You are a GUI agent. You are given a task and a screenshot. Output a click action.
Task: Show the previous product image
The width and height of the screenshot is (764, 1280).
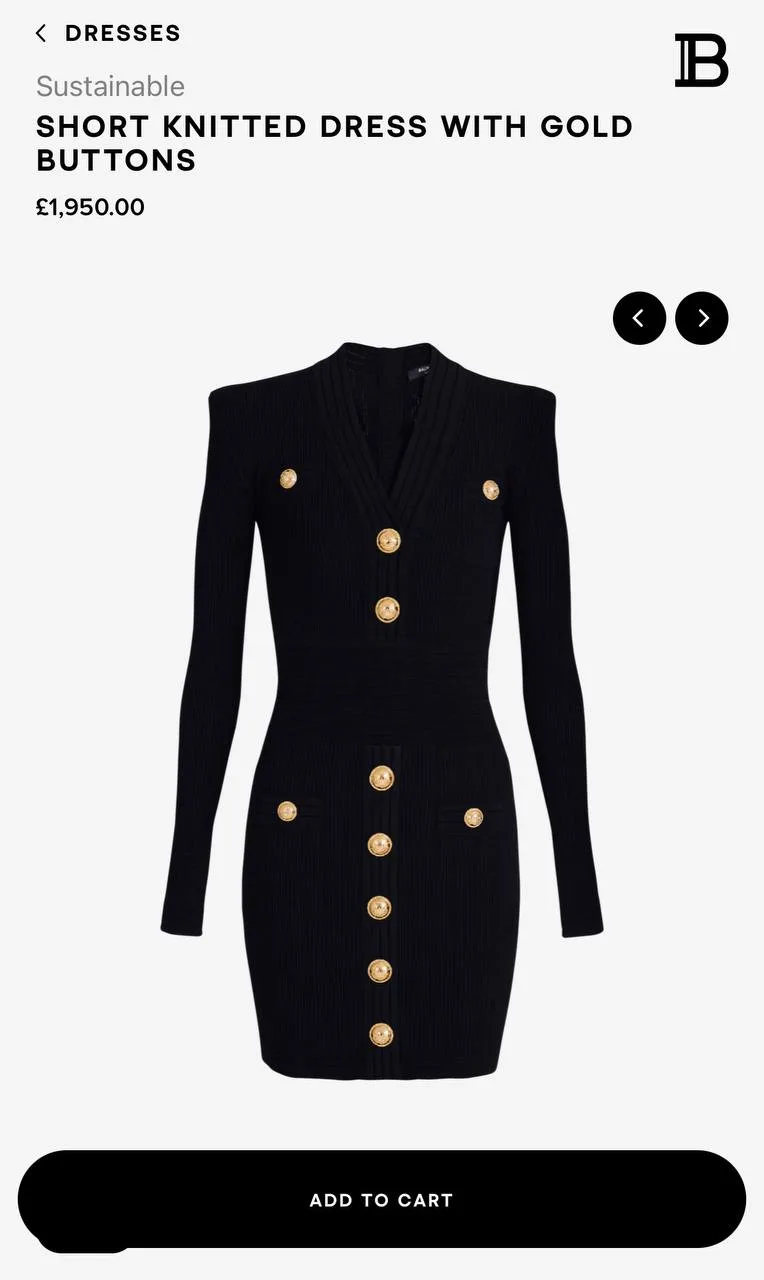click(639, 318)
